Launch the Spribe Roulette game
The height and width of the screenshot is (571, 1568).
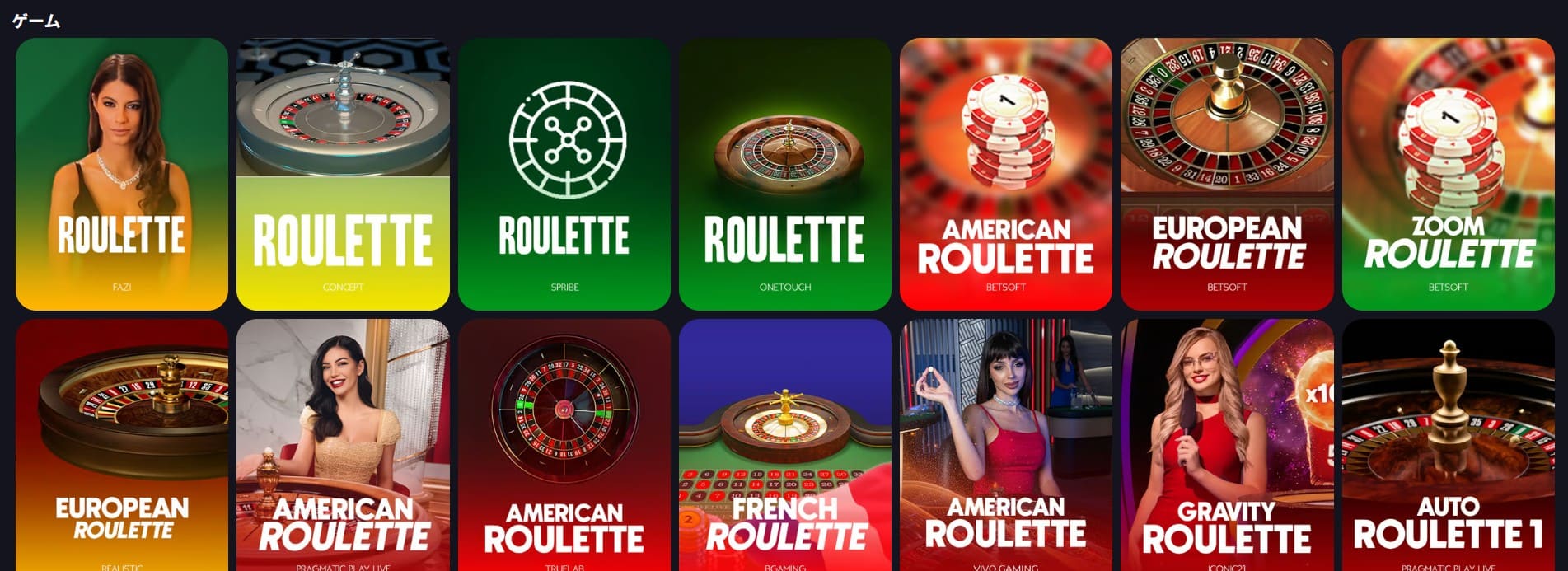pyautogui.click(x=564, y=174)
